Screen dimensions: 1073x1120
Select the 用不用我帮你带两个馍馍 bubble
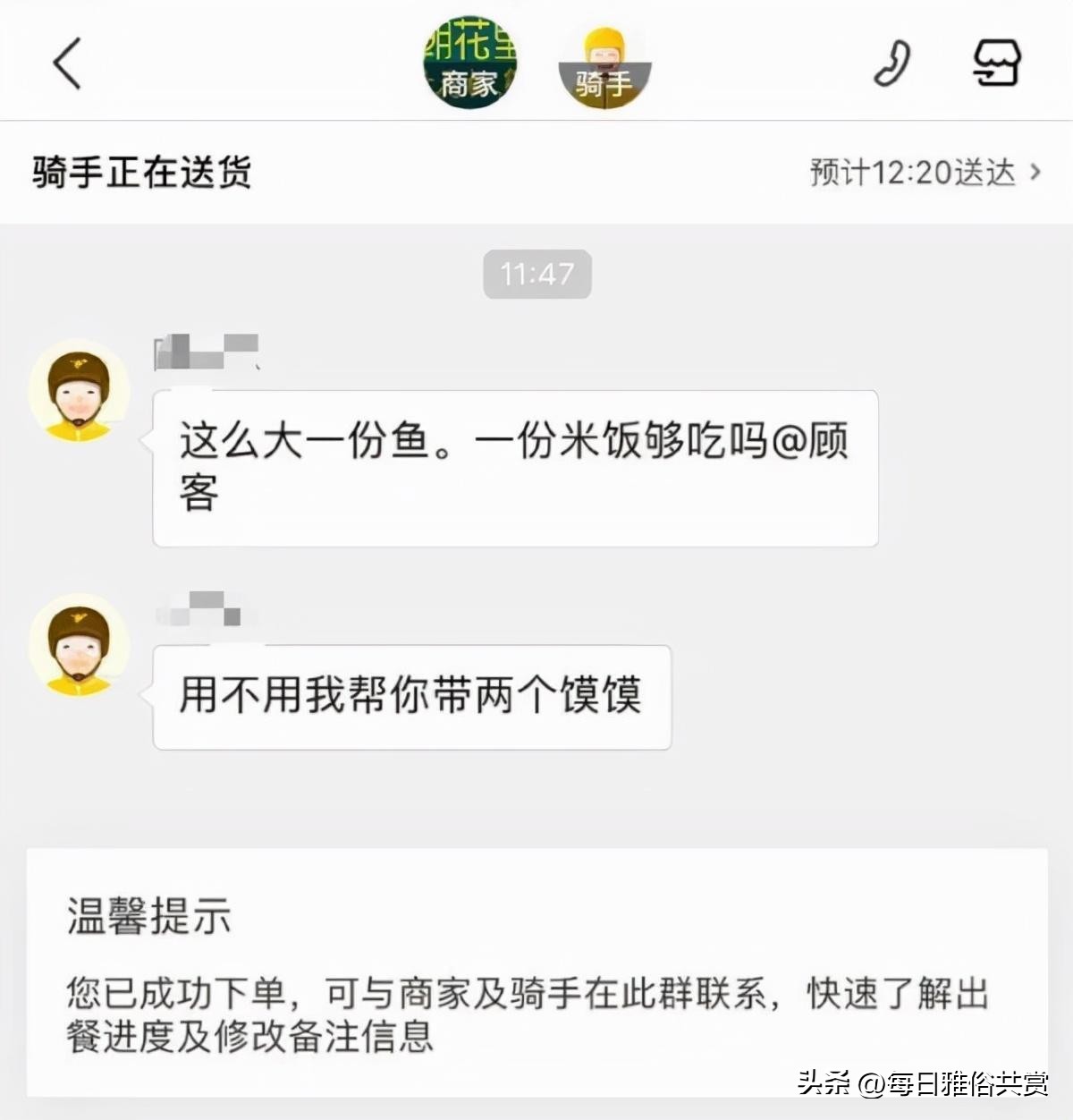coord(410,698)
